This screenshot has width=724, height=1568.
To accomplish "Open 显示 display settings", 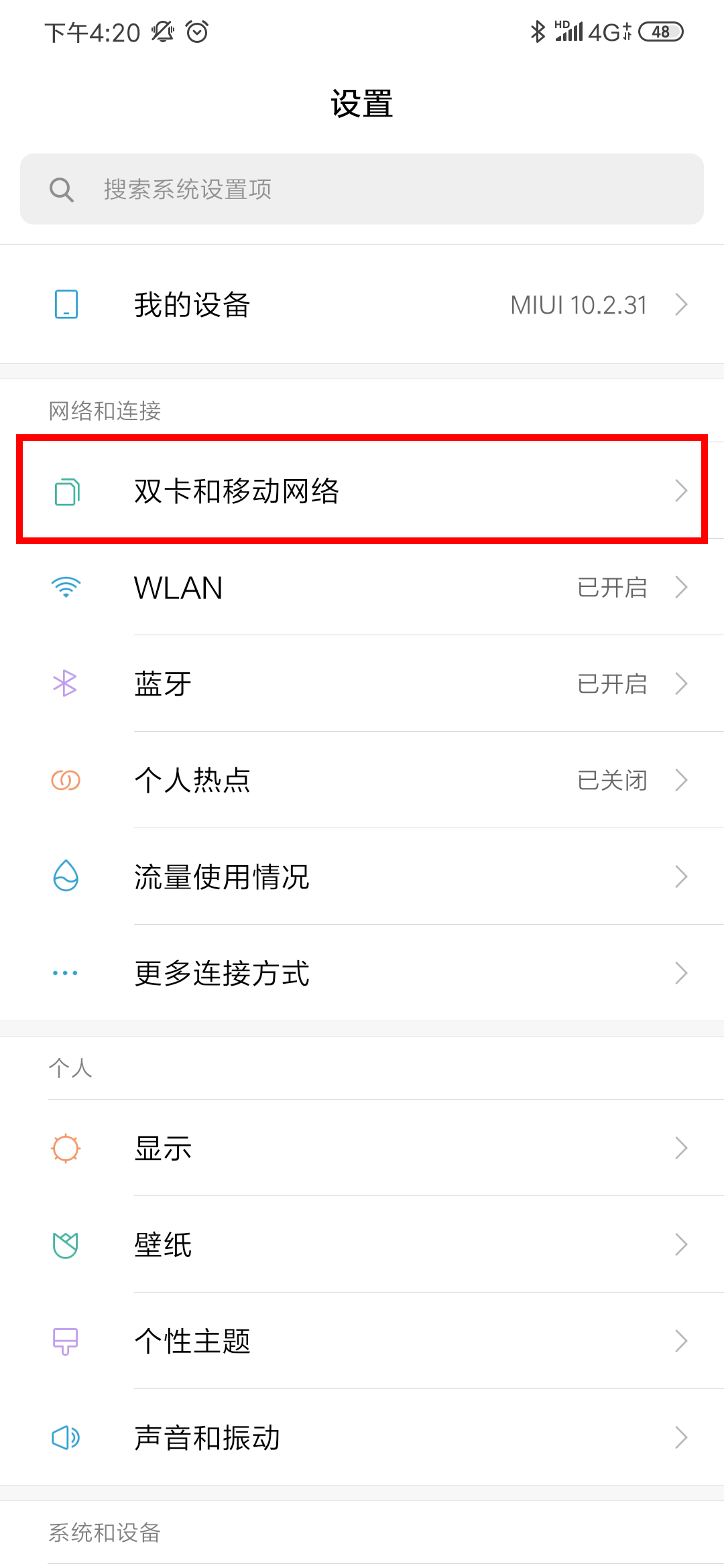I will coord(362,1149).
